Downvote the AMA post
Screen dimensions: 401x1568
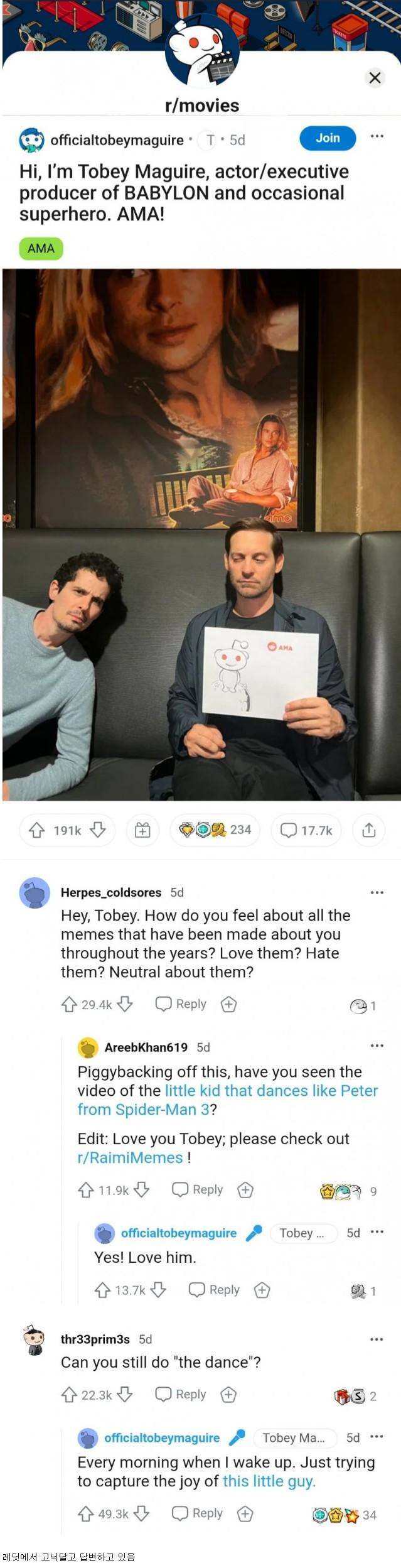pyautogui.click(x=98, y=830)
